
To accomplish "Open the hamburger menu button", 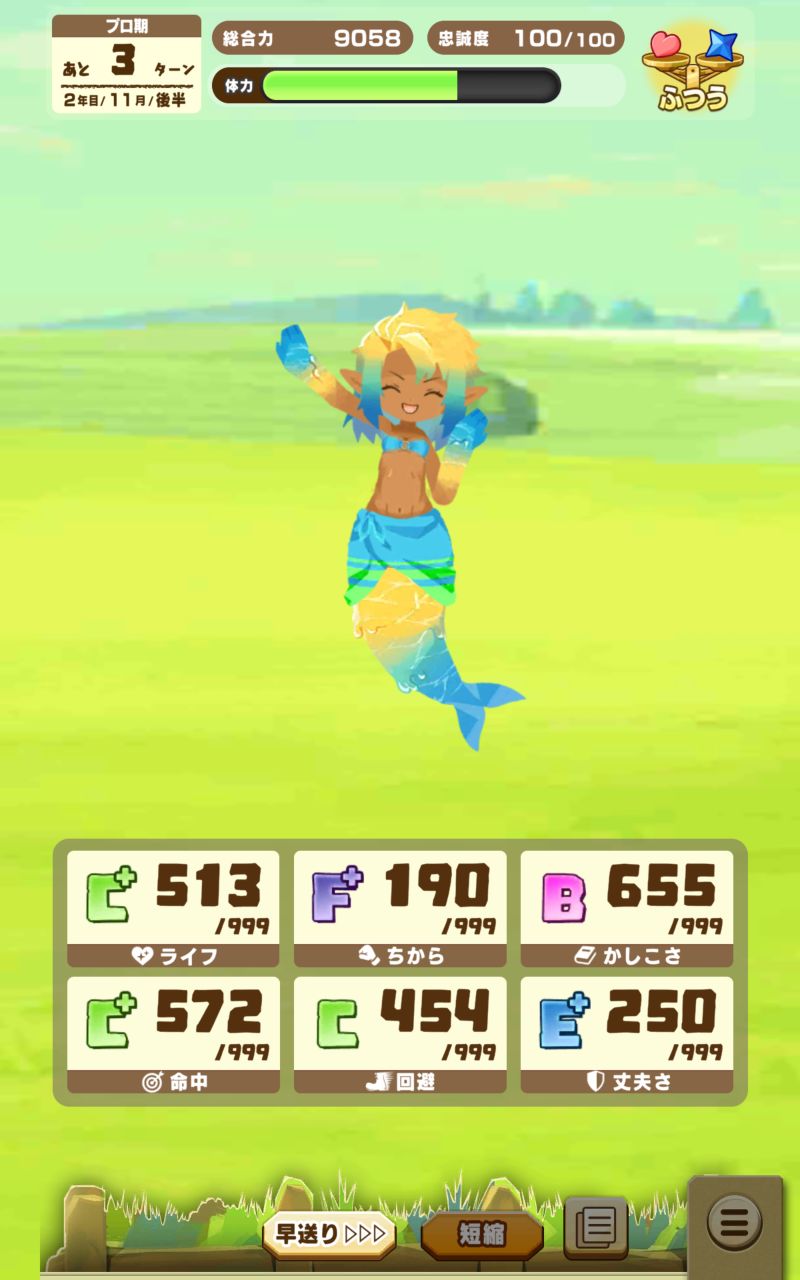I will [x=735, y=1222].
